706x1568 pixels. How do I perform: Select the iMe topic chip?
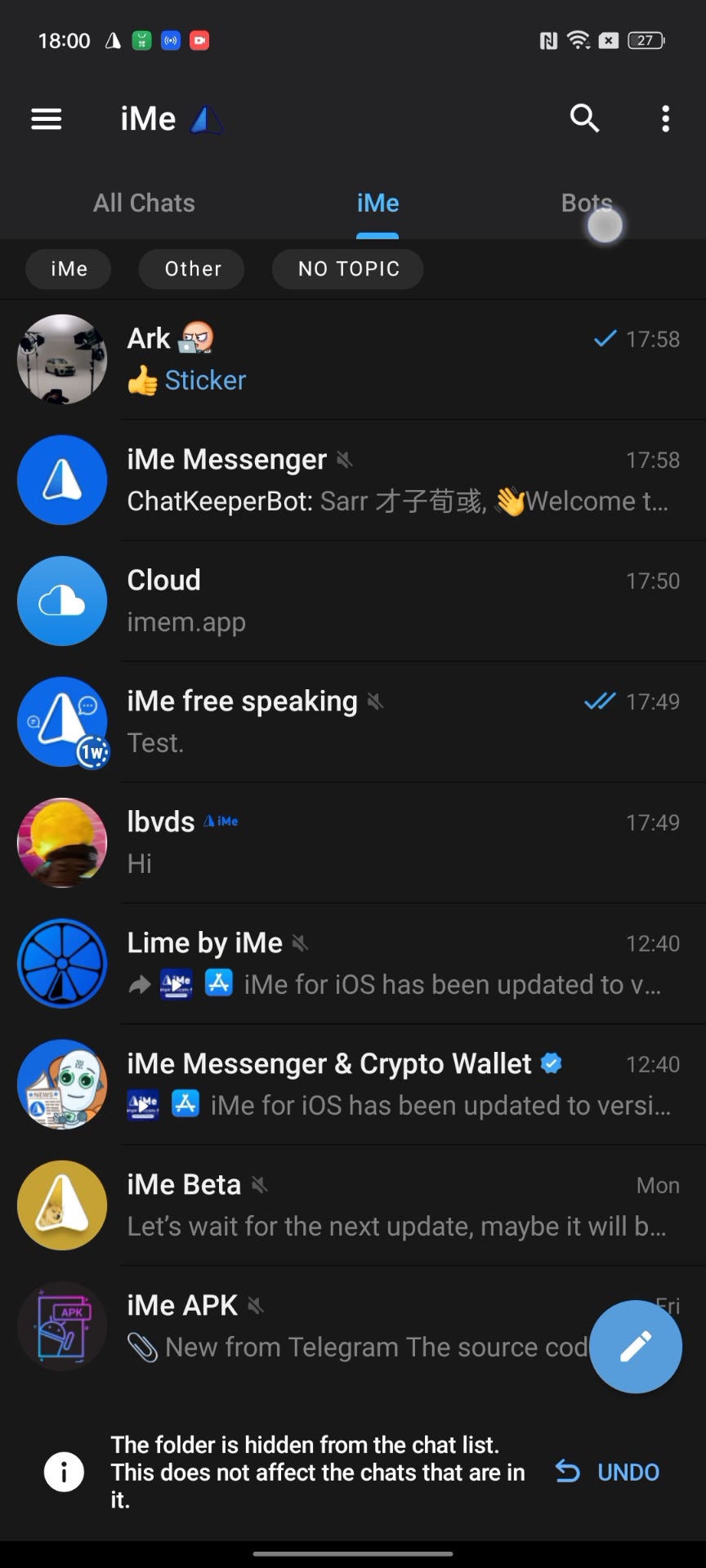coord(69,269)
